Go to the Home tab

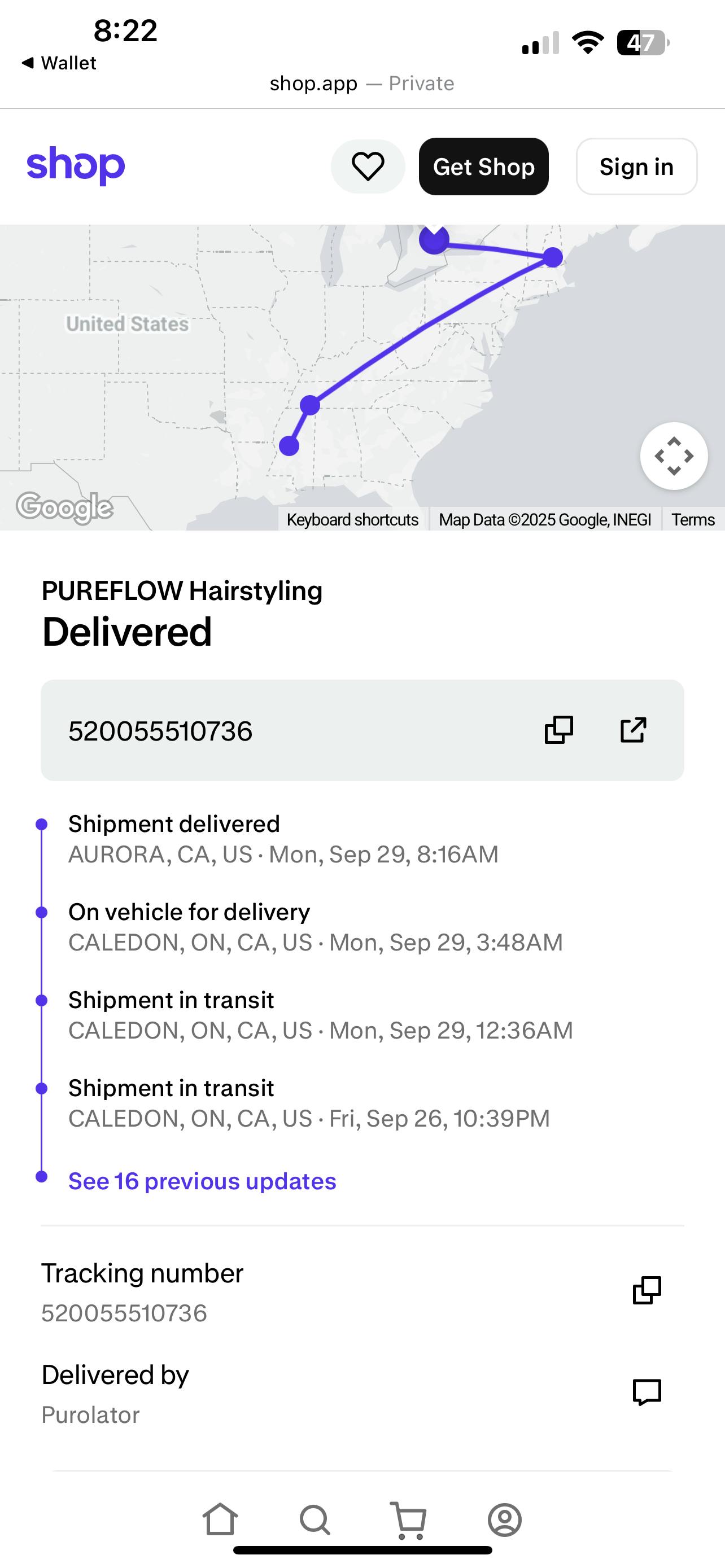220,1520
